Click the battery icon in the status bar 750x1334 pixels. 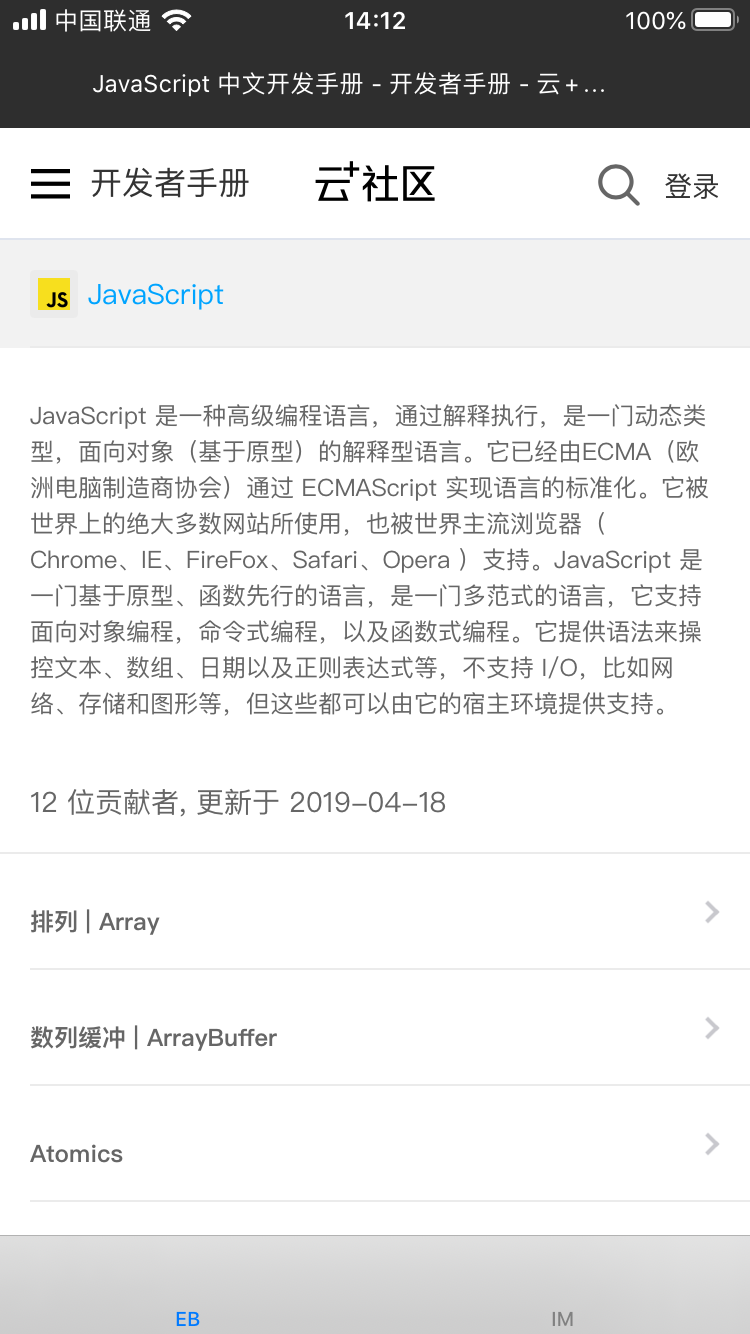[x=712, y=18]
